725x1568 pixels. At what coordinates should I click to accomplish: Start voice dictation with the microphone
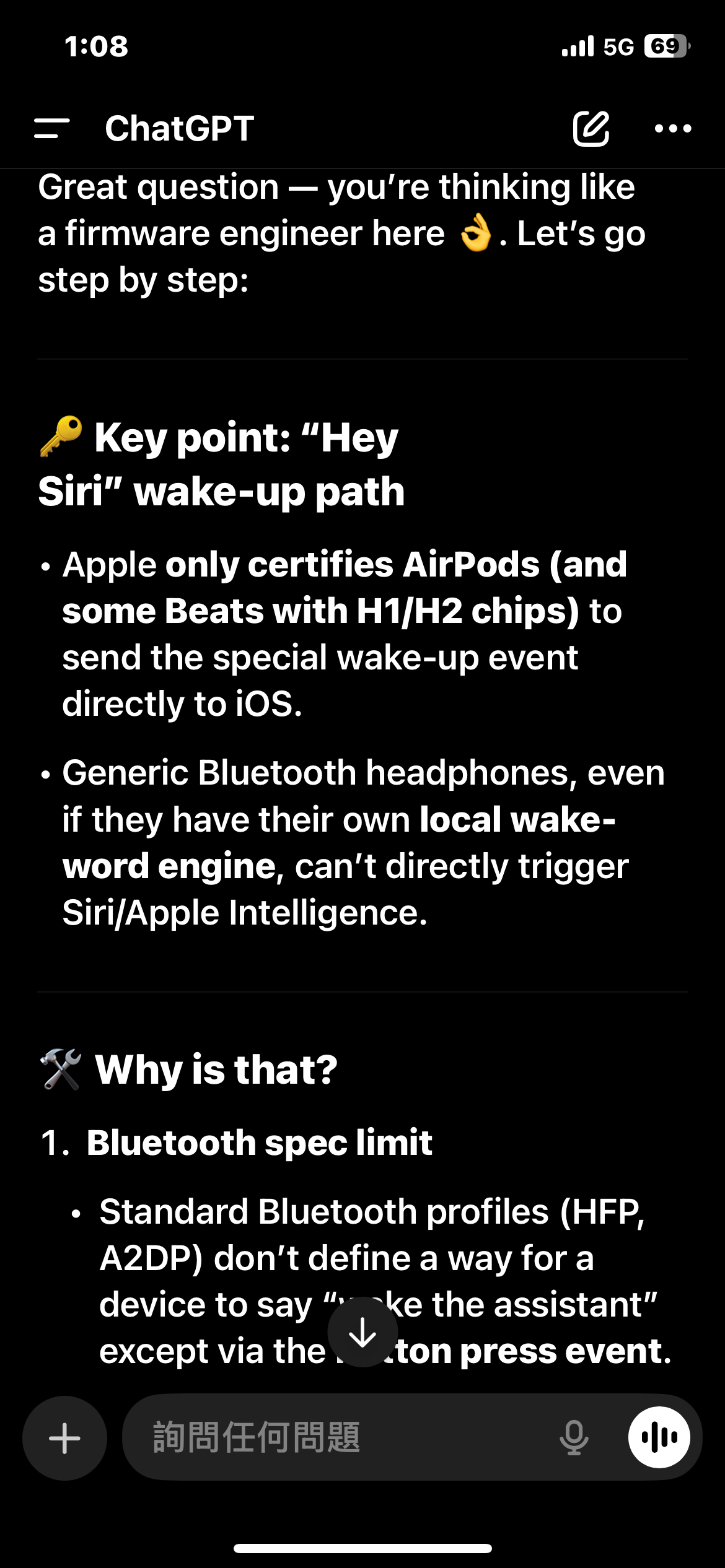(x=574, y=1438)
